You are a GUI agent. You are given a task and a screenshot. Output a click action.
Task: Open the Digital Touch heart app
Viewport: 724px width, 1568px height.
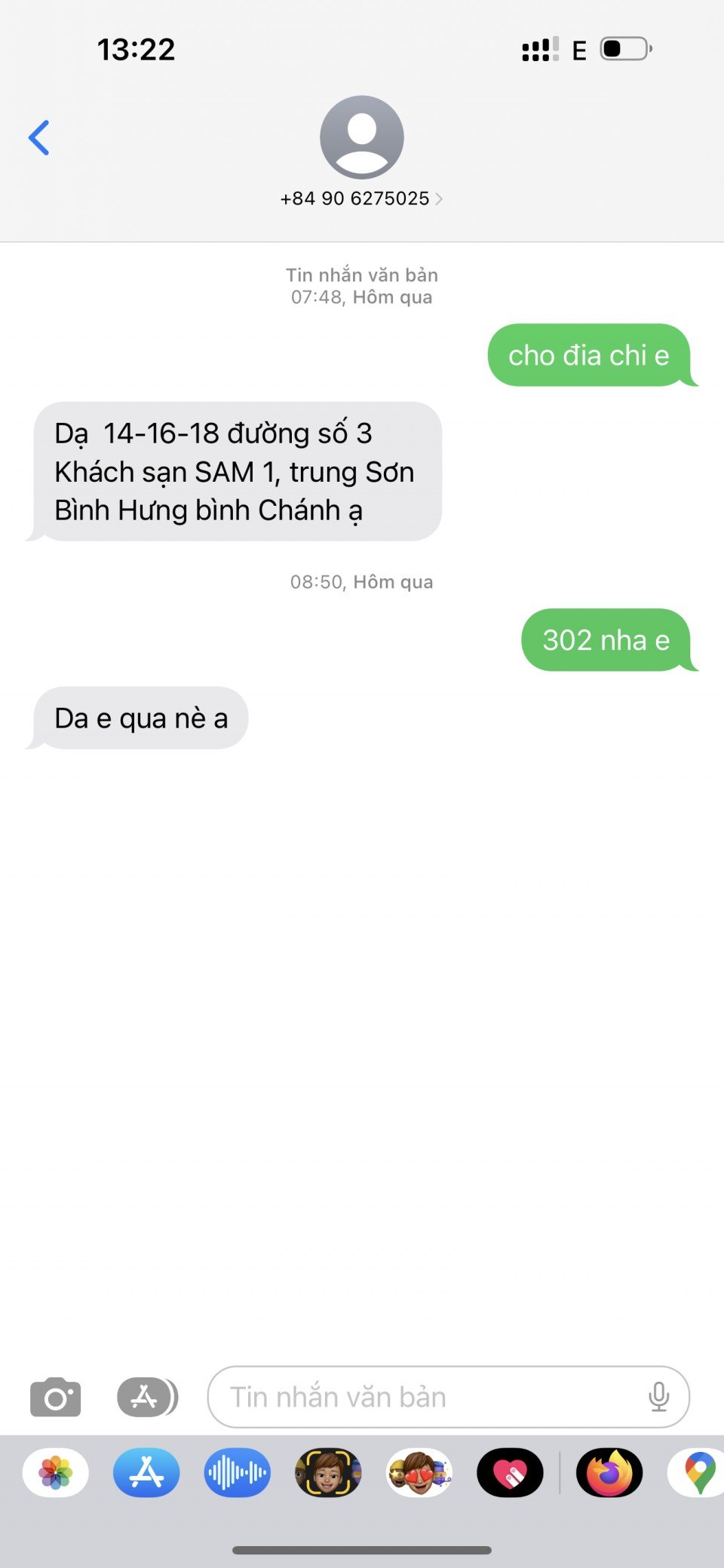tap(510, 1472)
